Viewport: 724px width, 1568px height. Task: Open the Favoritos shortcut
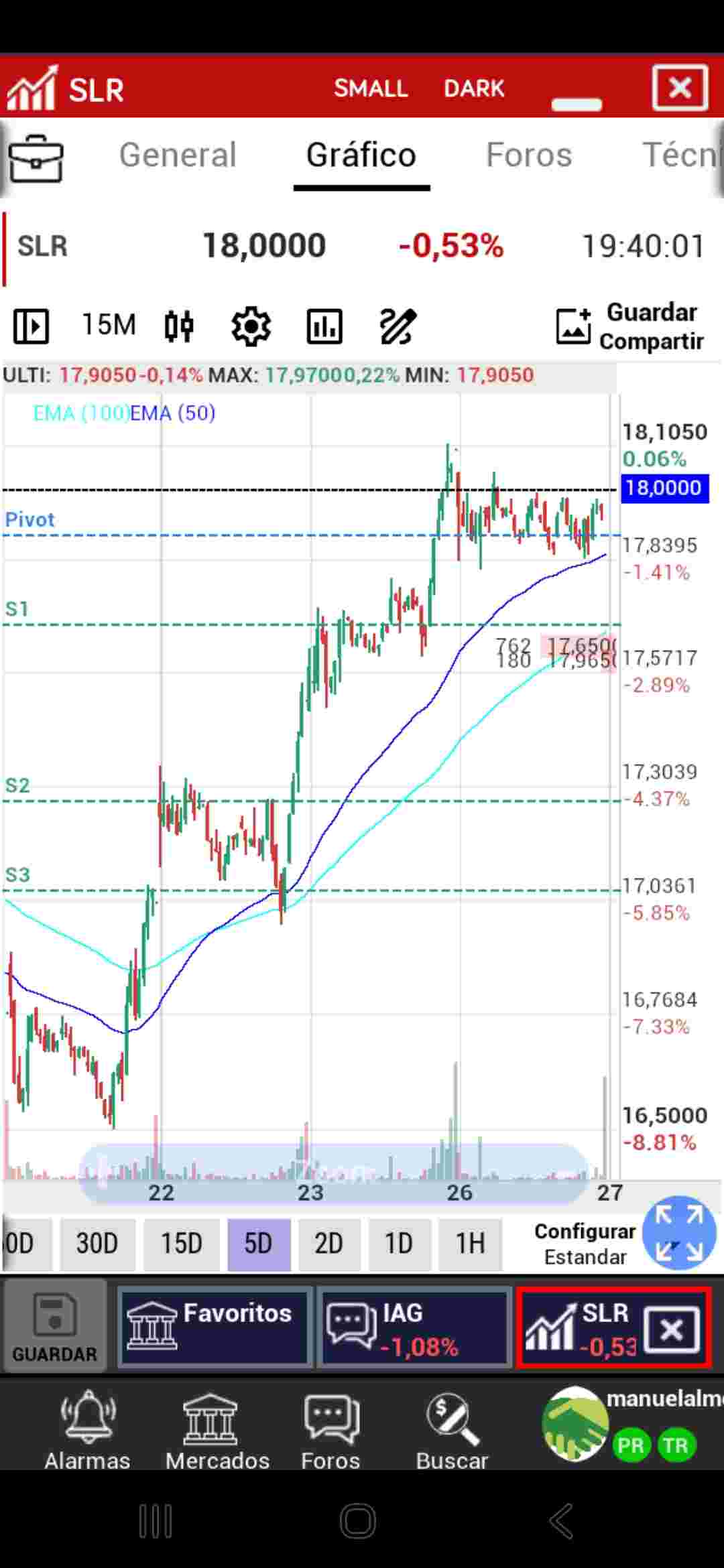click(215, 1327)
